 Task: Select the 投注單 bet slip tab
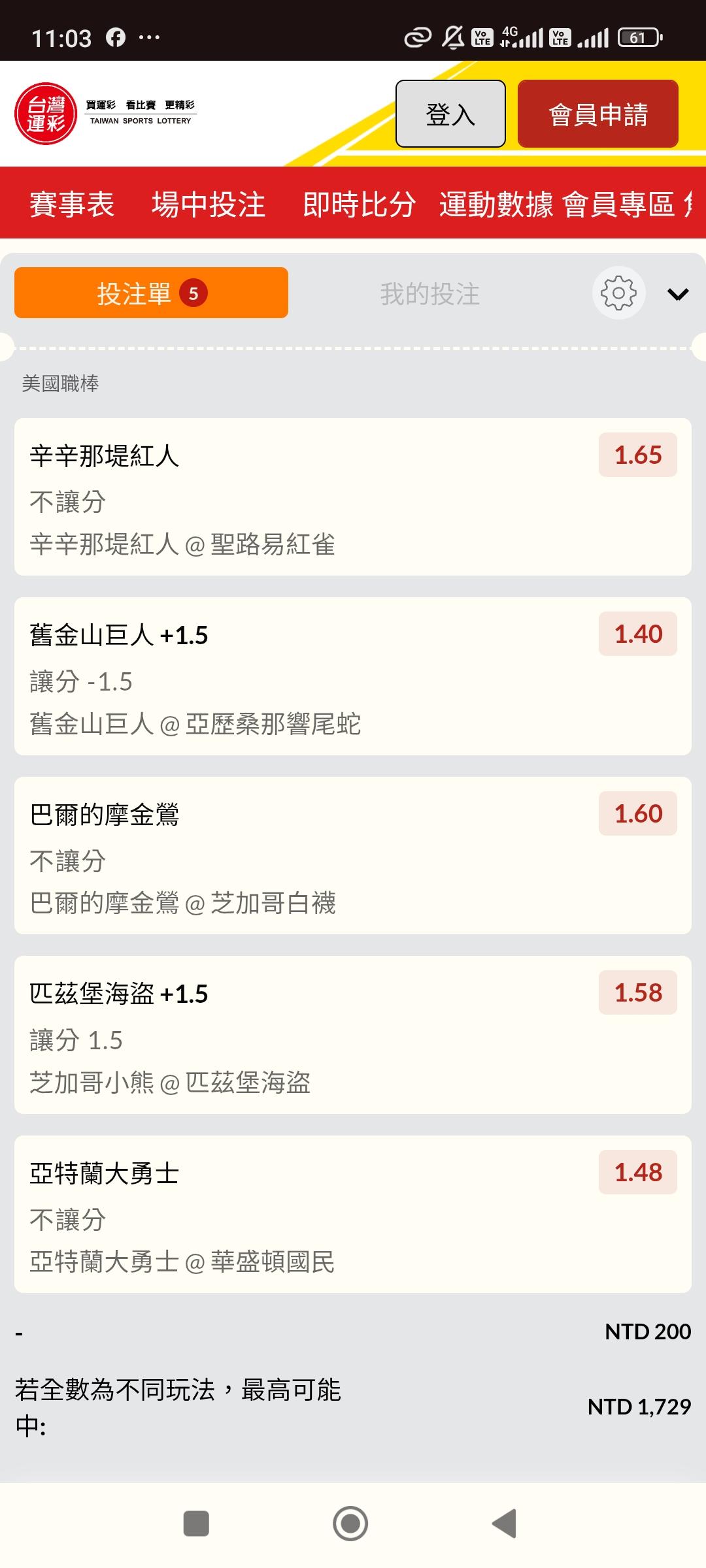[x=151, y=293]
